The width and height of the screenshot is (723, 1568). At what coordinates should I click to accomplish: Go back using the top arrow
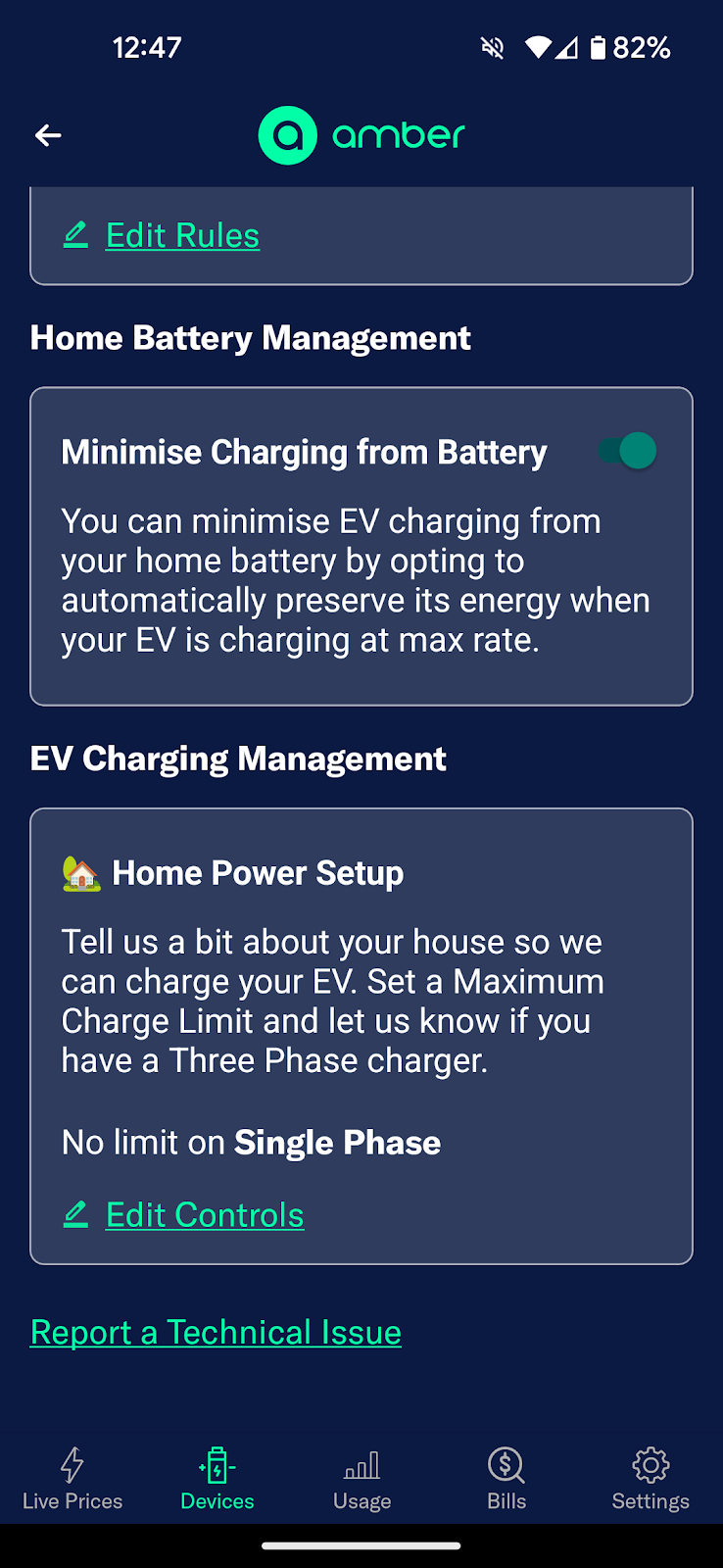(x=48, y=135)
